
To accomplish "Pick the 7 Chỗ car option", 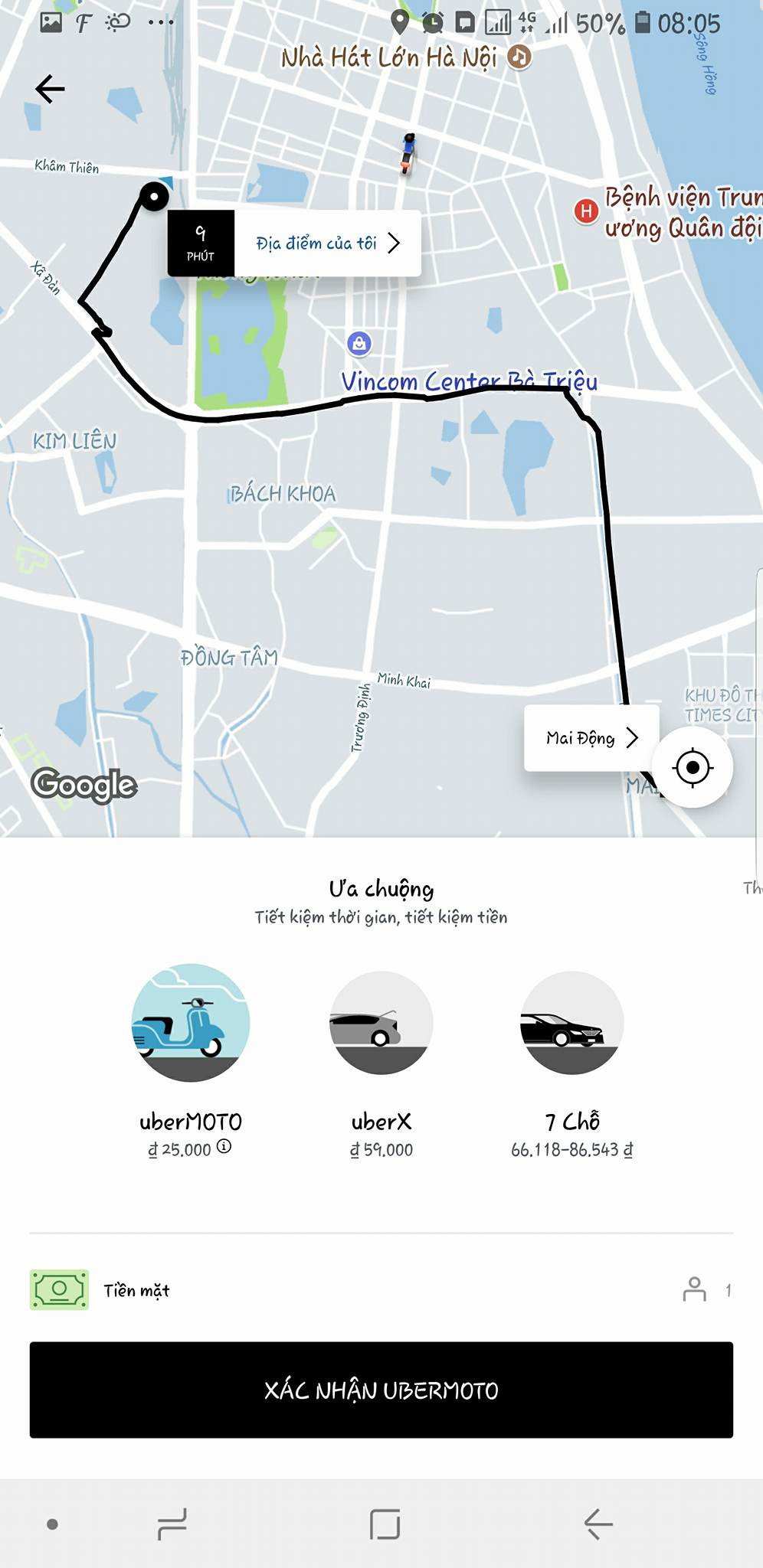I will tap(572, 1023).
